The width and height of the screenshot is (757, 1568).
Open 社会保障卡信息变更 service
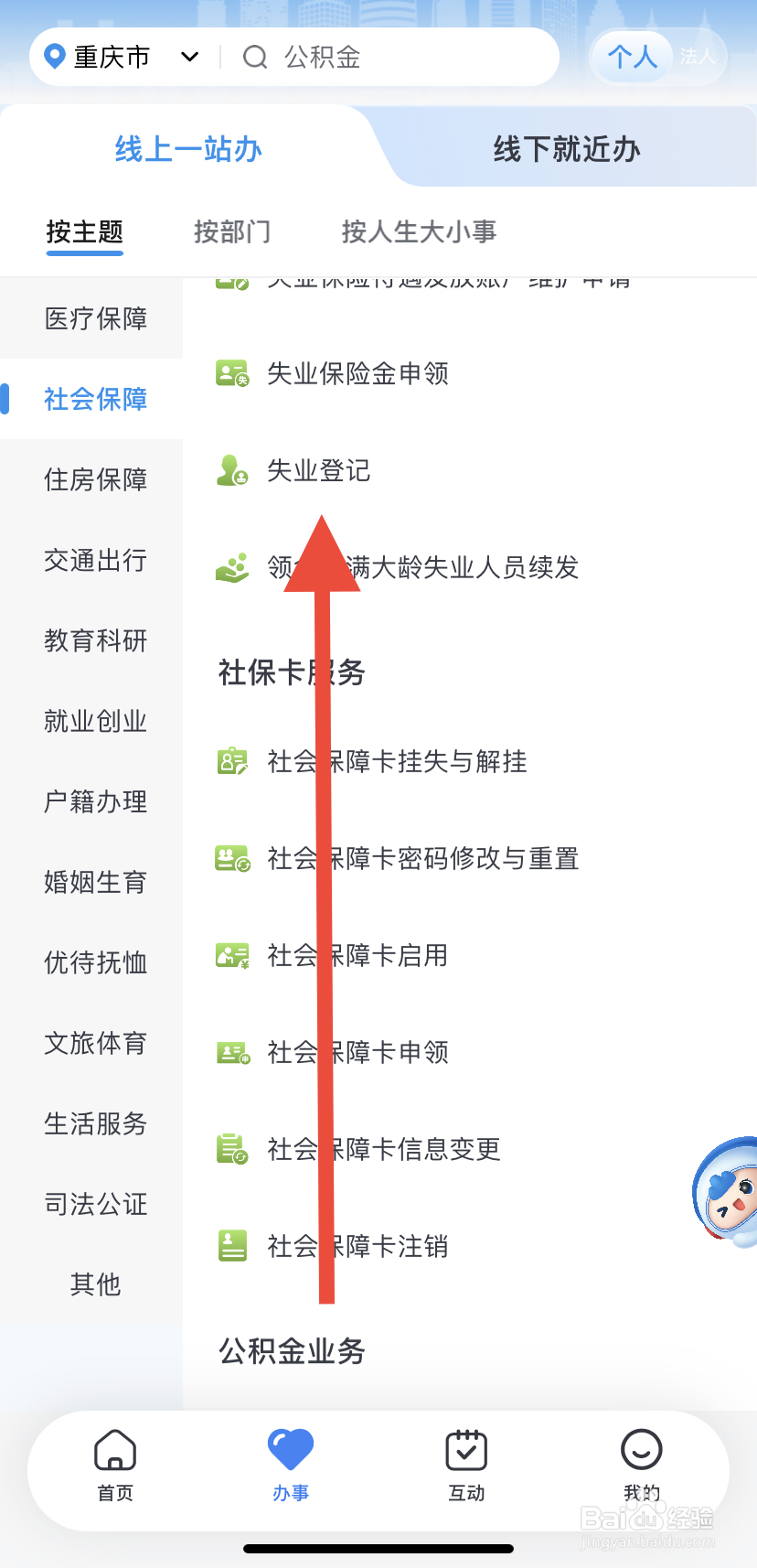[x=232, y=1149]
